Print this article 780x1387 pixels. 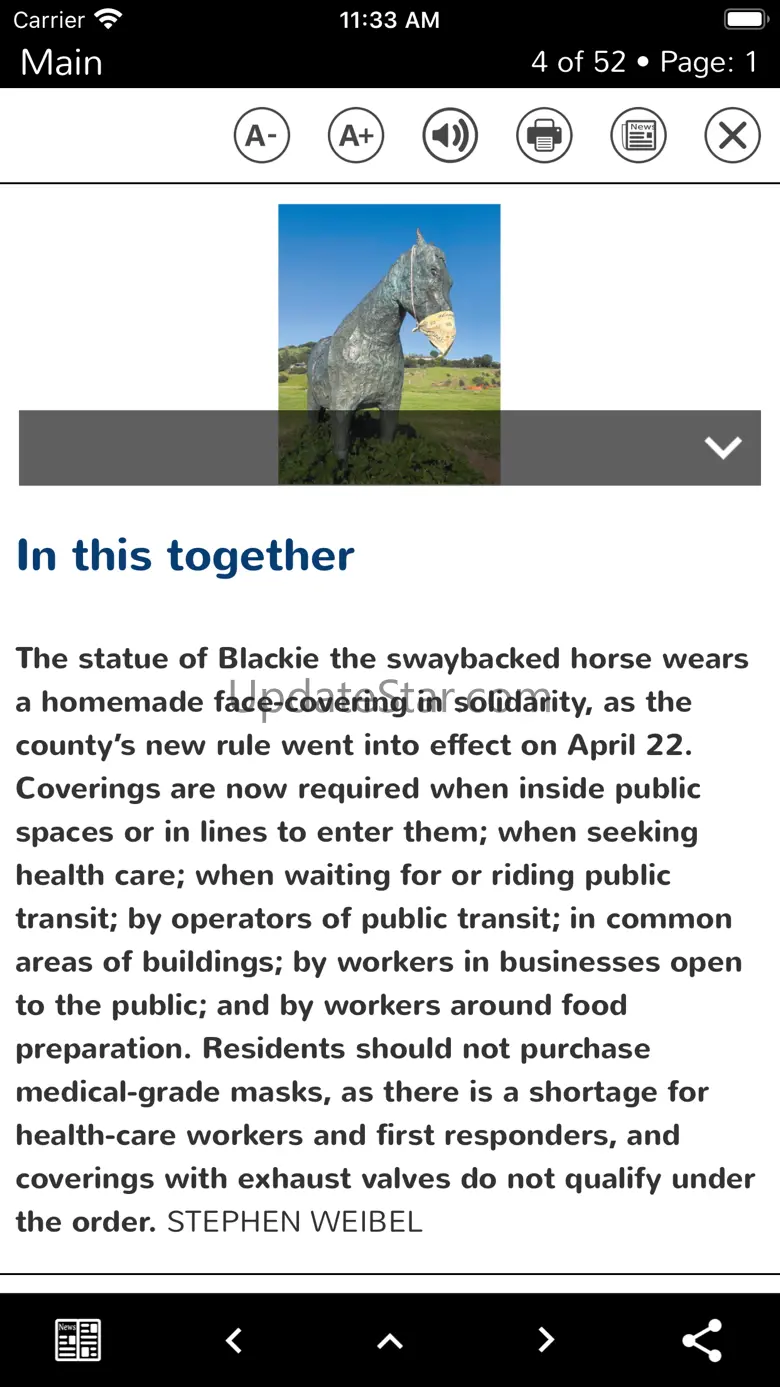[544, 135]
